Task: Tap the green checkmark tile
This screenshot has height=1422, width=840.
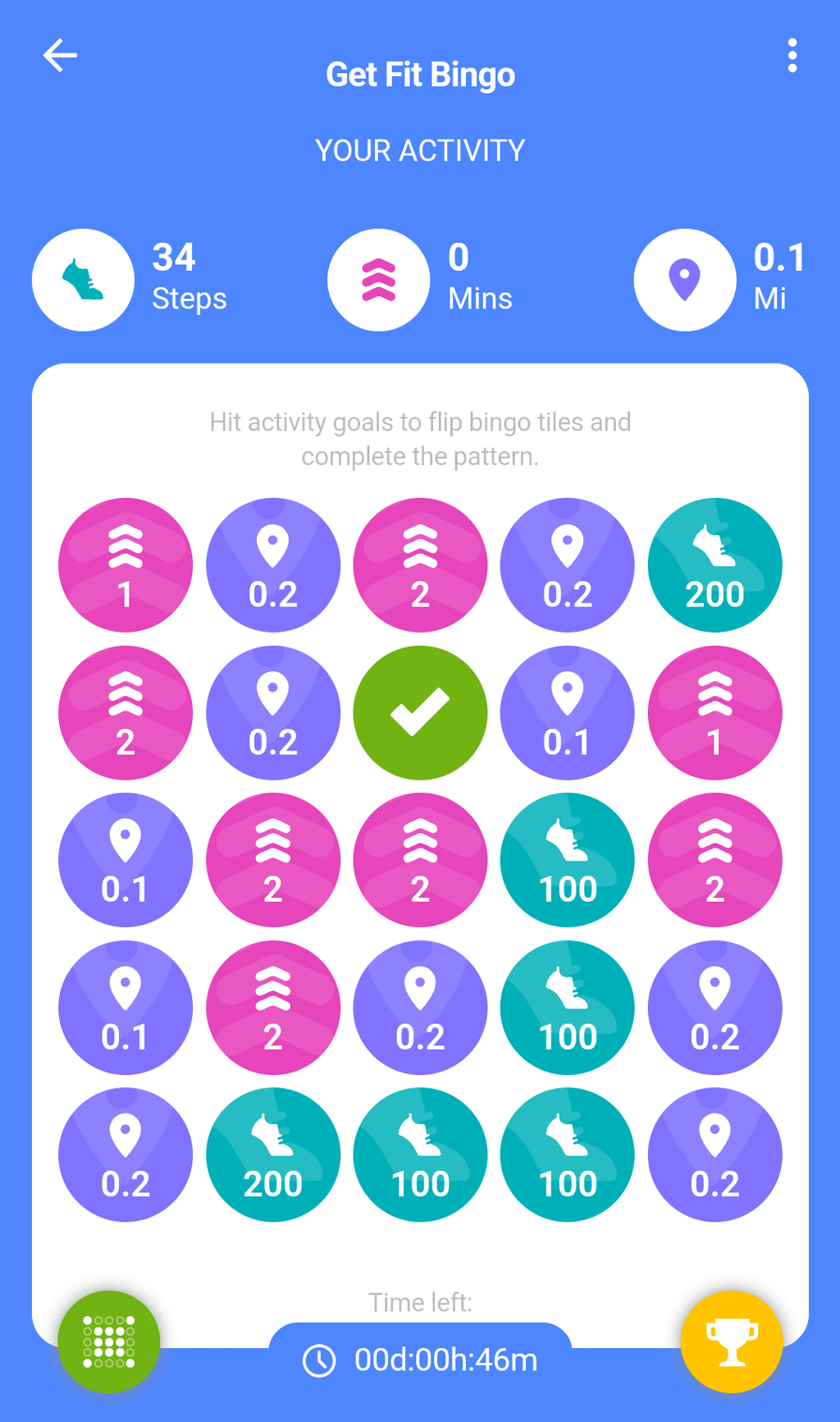Action: (x=420, y=712)
